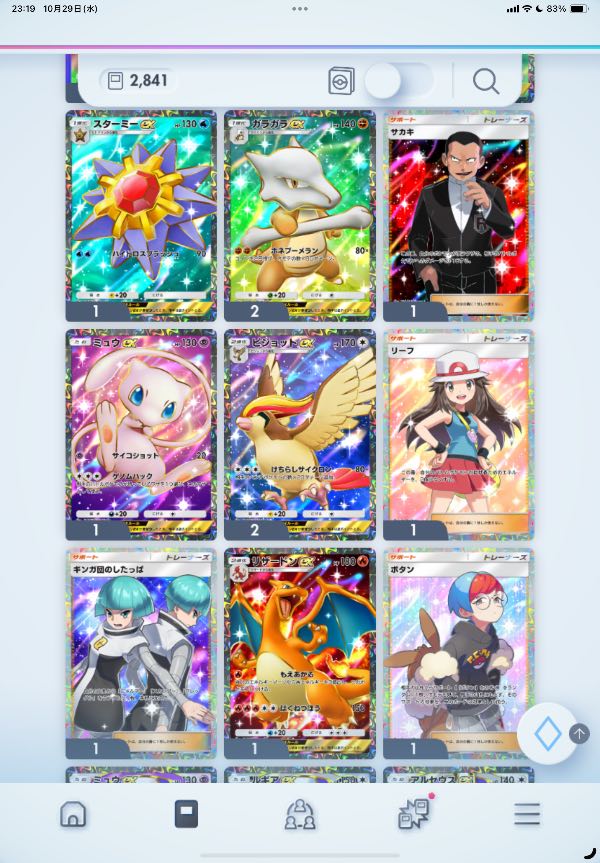This screenshot has height=863, width=600.
Task: Toggle the card display switch
Action: [400, 81]
